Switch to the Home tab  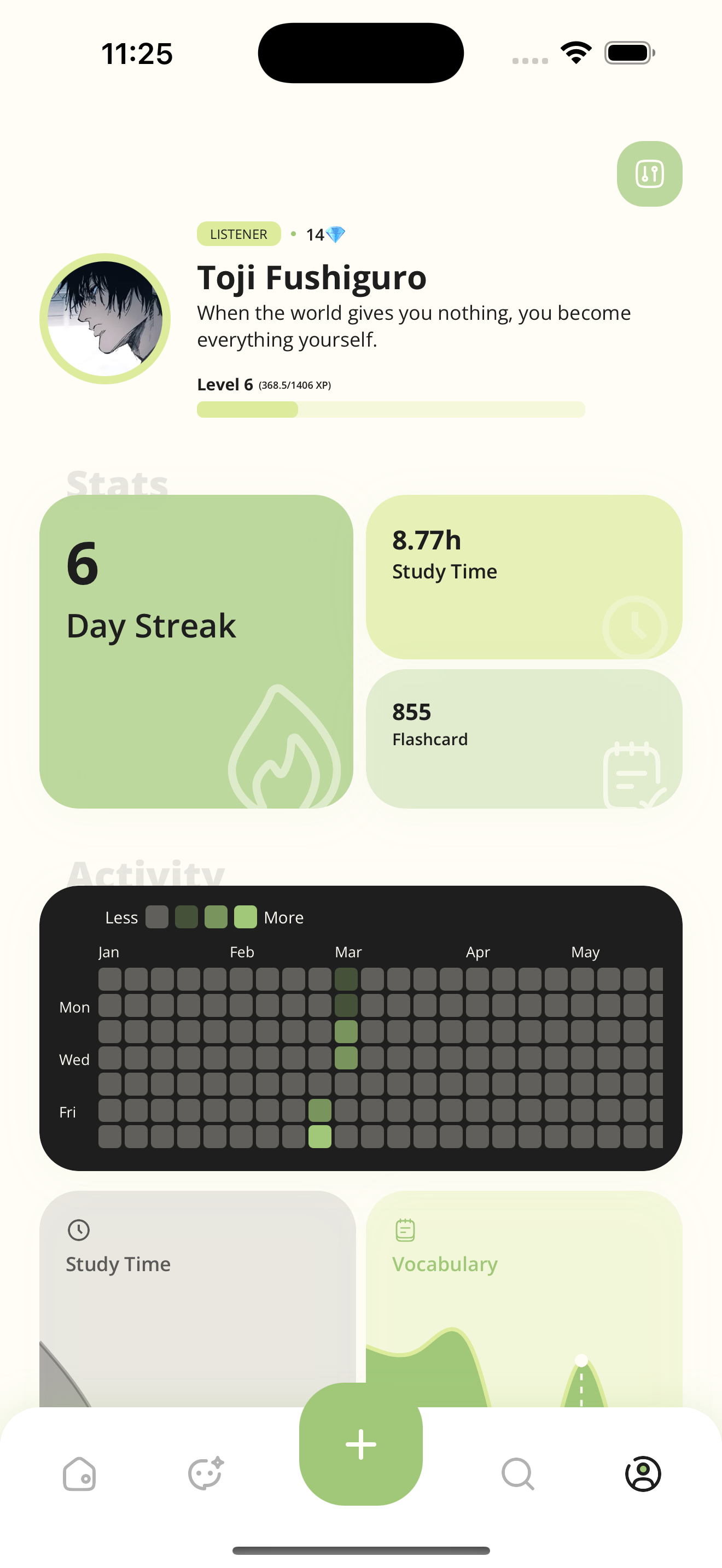pyautogui.click(x=80, y=1473)
